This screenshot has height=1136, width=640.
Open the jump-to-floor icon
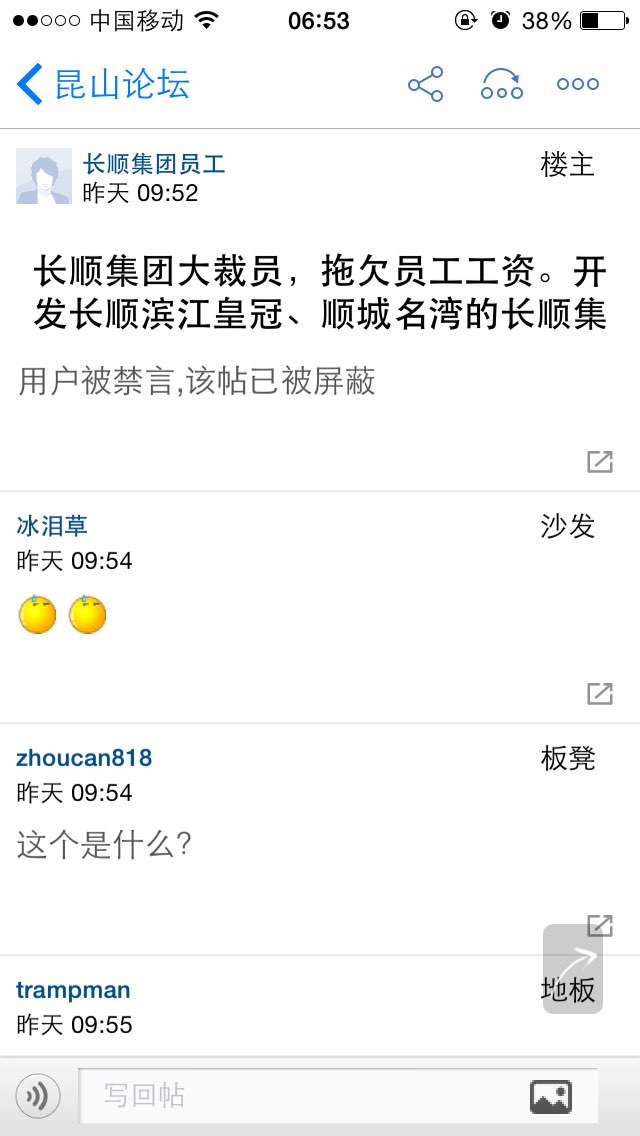tap(502, 85)
